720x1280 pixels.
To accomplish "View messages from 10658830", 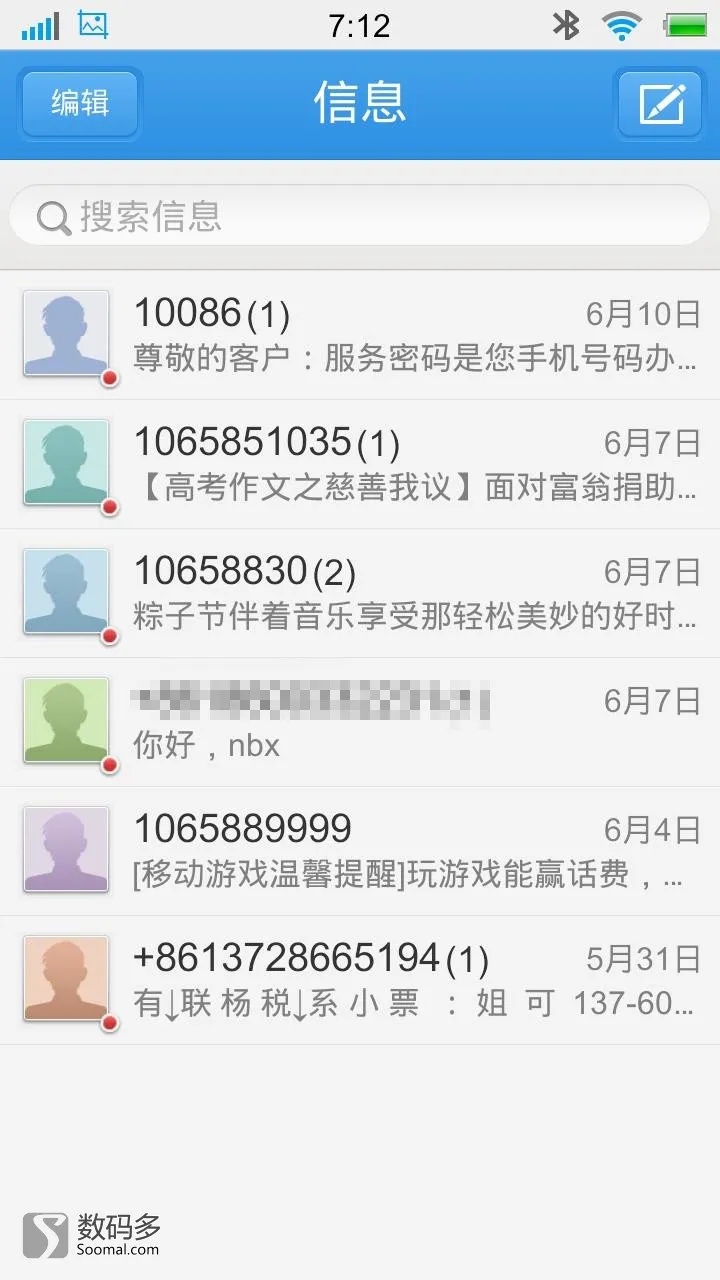I will point(360,593).
